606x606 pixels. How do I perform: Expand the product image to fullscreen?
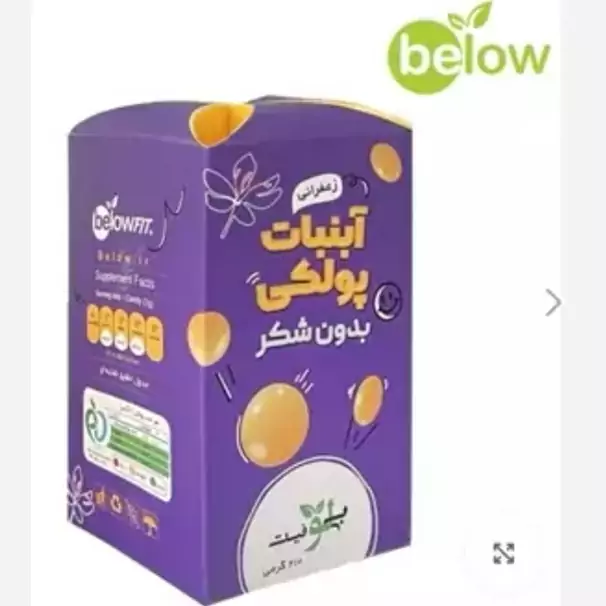coord(504,553)
